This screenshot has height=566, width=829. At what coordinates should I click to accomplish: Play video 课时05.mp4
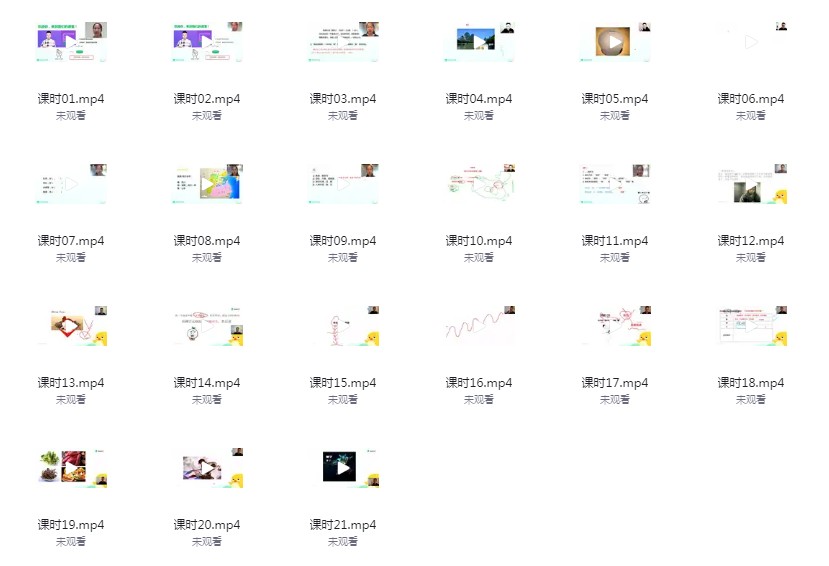(x=615, y=43)
